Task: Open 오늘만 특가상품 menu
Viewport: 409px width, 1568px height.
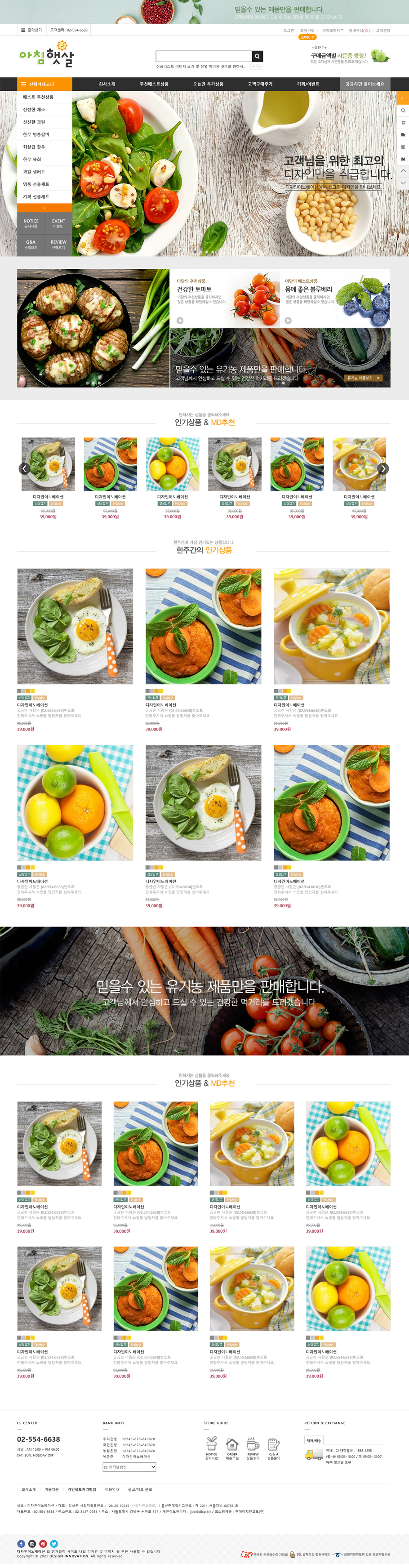Action: pyautogui.click(x=208, y=84)
